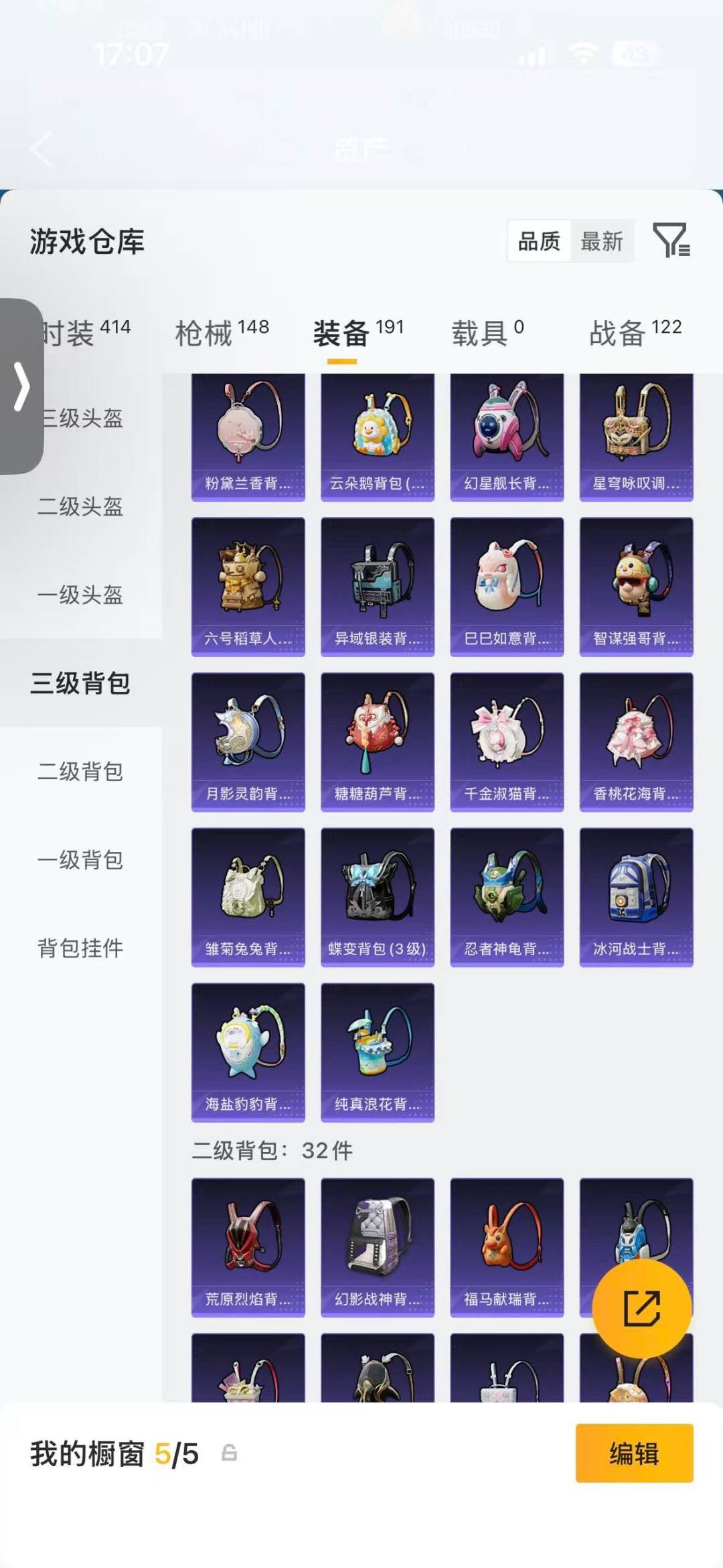Sort items by 最新
Screen dimensions: 723x1568
click(601, 242)
